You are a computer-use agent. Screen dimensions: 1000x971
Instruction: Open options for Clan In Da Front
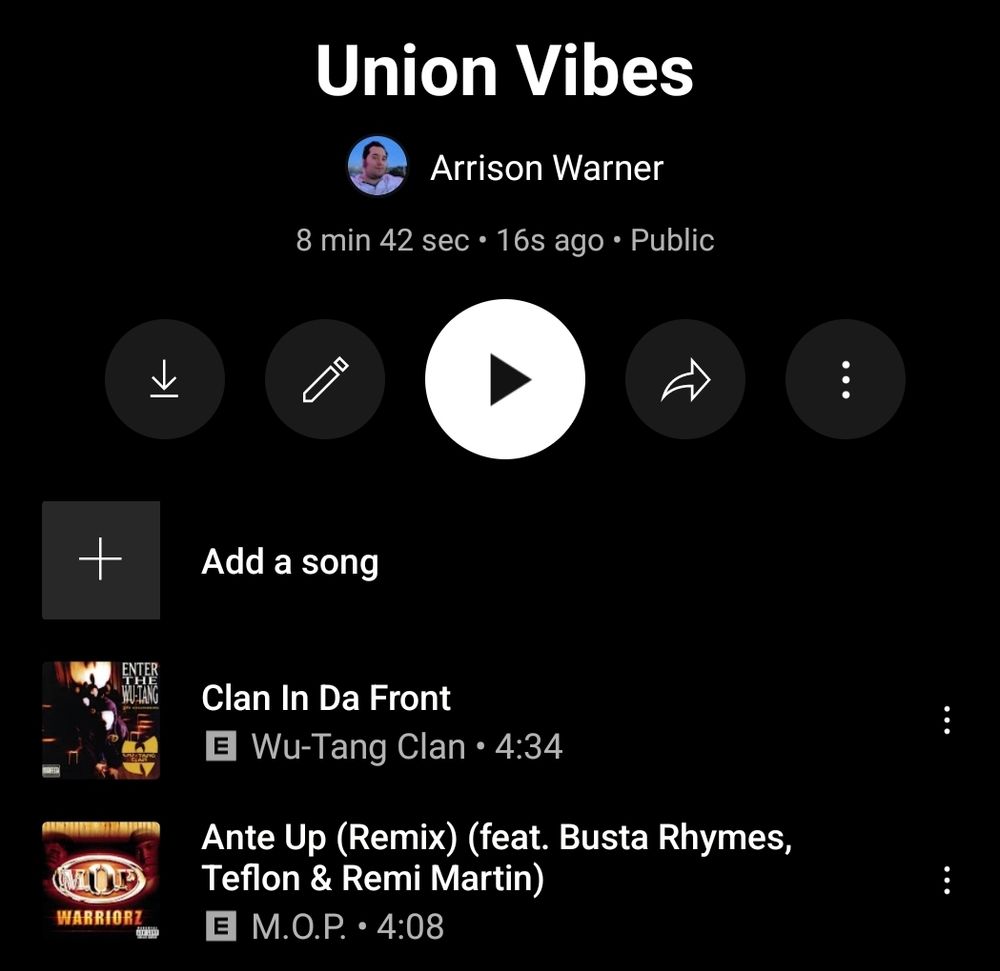[946, 720]
